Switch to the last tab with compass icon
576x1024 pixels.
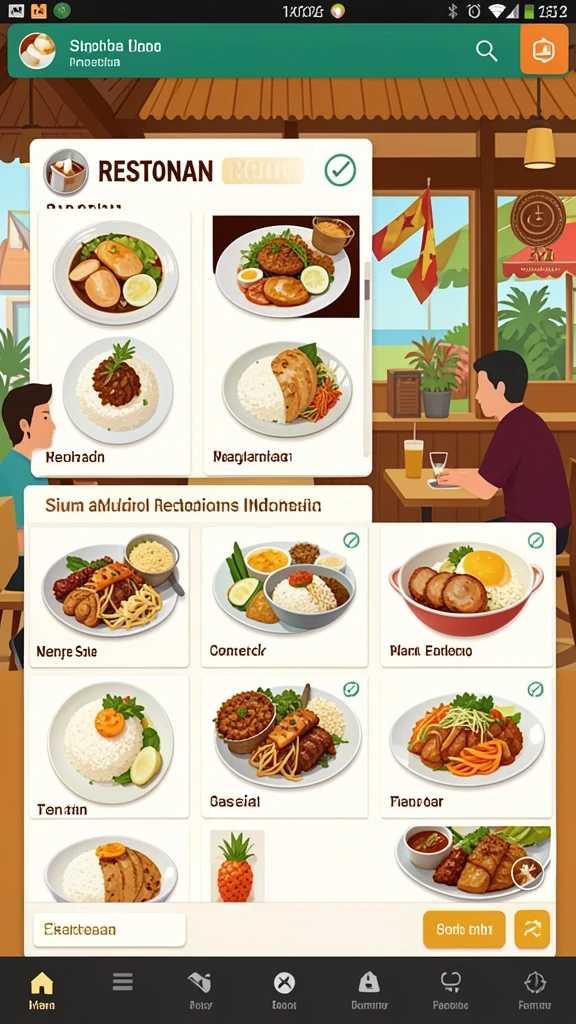(x=535, y=990)
